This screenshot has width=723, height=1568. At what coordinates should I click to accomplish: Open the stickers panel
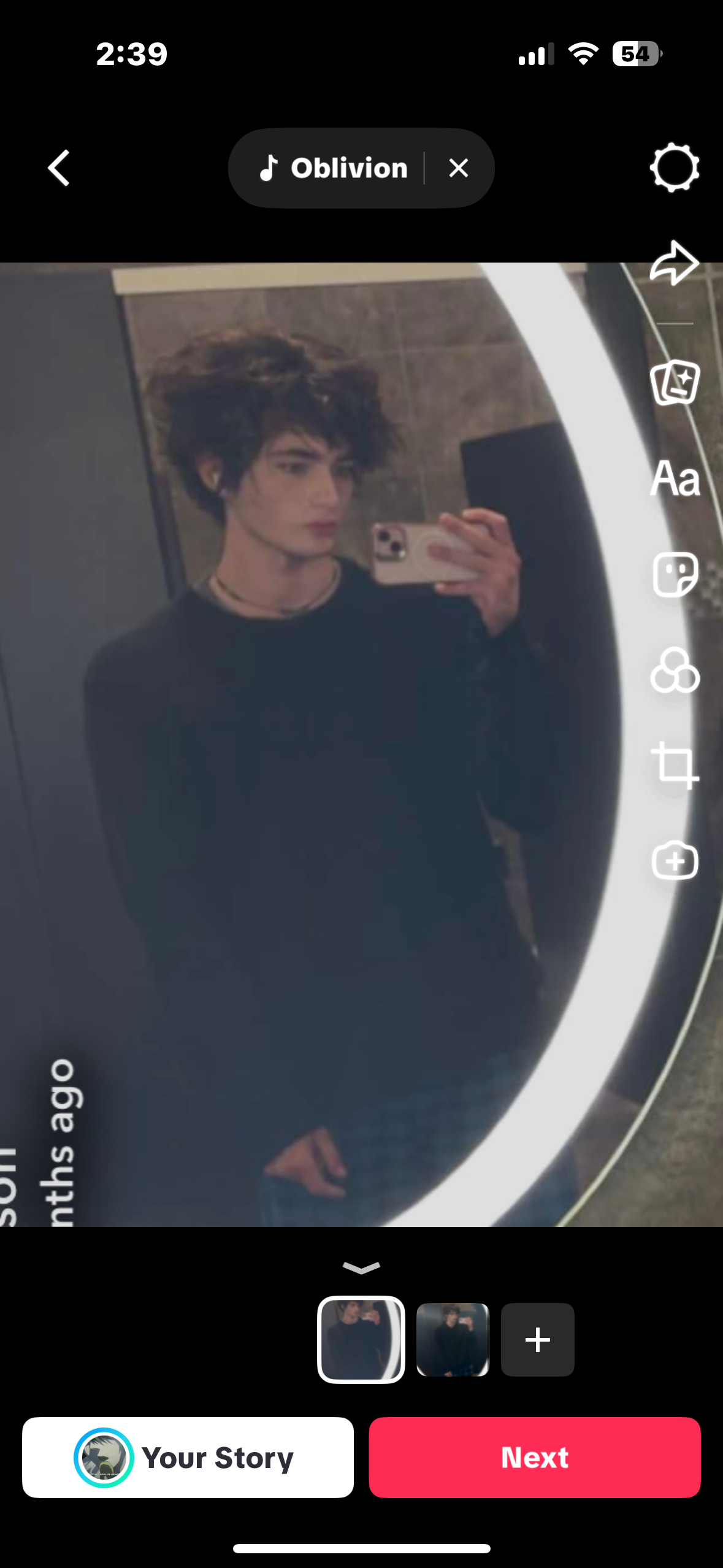coord(675,575)
